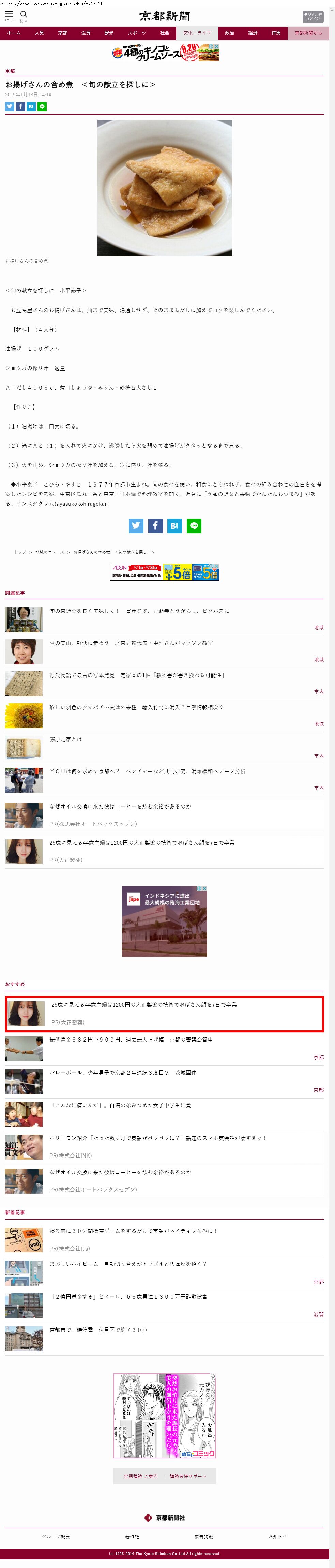Open 購読者様サポート link
The image size is (335, 1568).
188,1476
